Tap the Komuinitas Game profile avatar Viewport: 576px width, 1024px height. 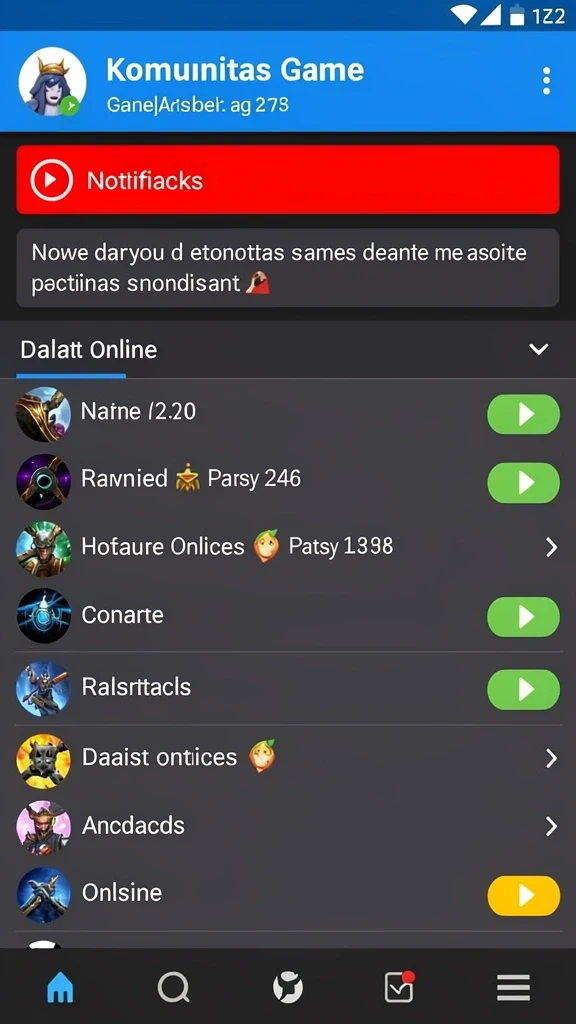[x=52, y=82]
